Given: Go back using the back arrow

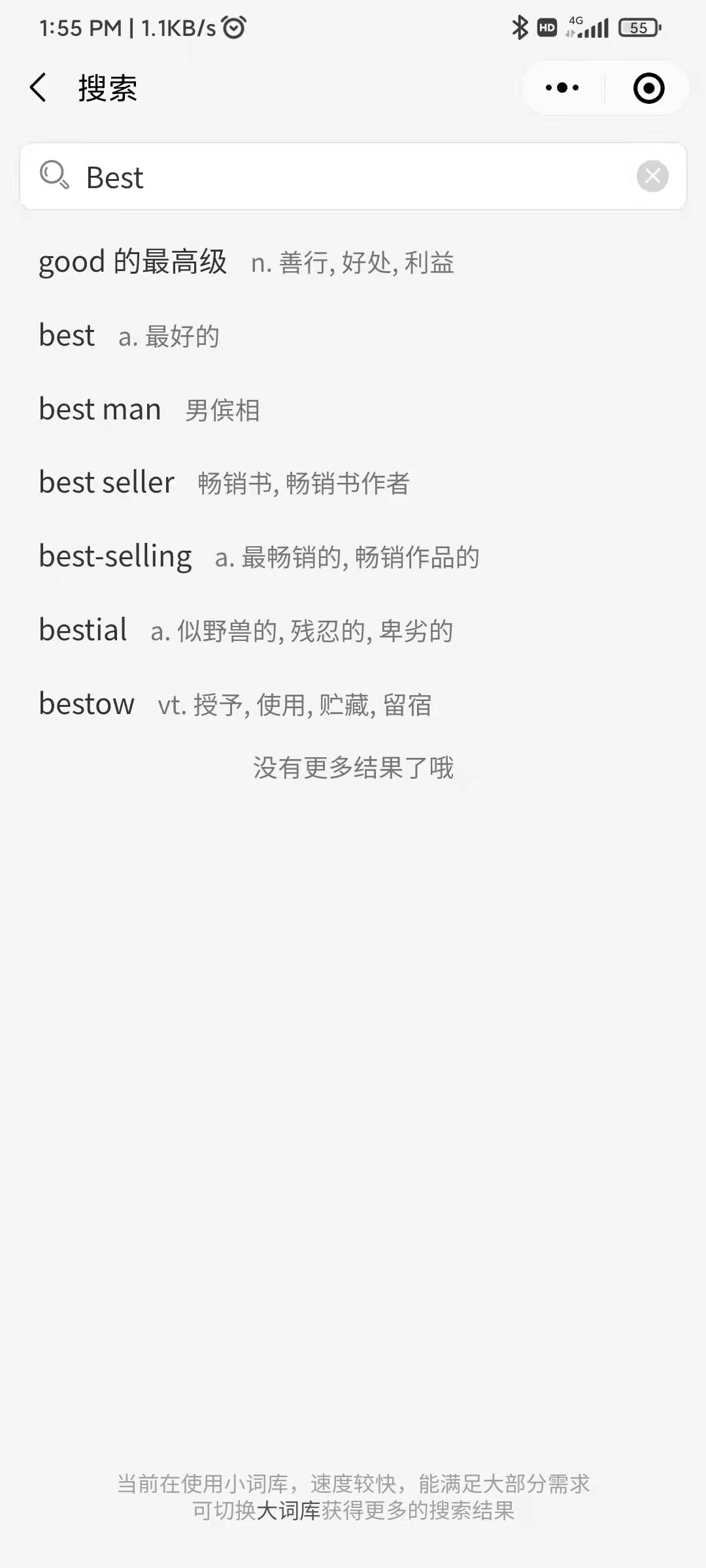Looking at the screenshot, I should coord(38,88).
